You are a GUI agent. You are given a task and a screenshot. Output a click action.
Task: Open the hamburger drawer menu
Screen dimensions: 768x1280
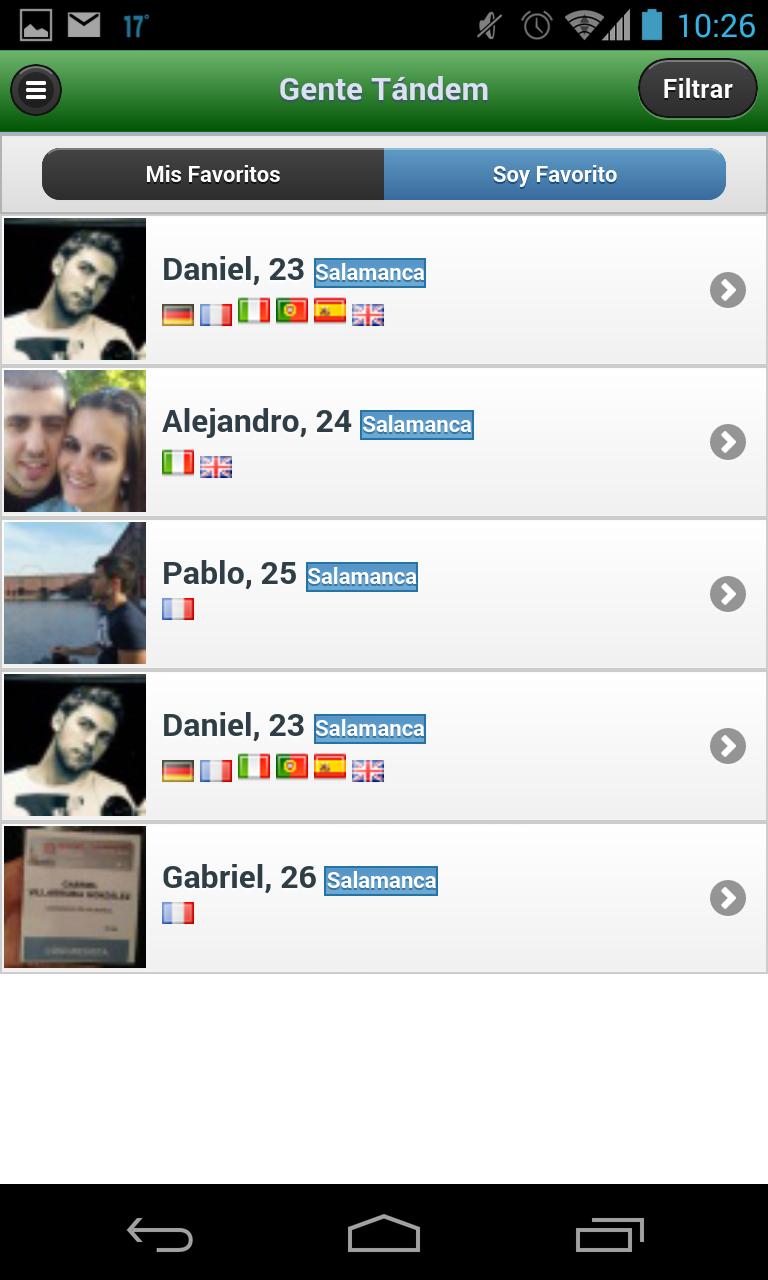pos(36,90)
